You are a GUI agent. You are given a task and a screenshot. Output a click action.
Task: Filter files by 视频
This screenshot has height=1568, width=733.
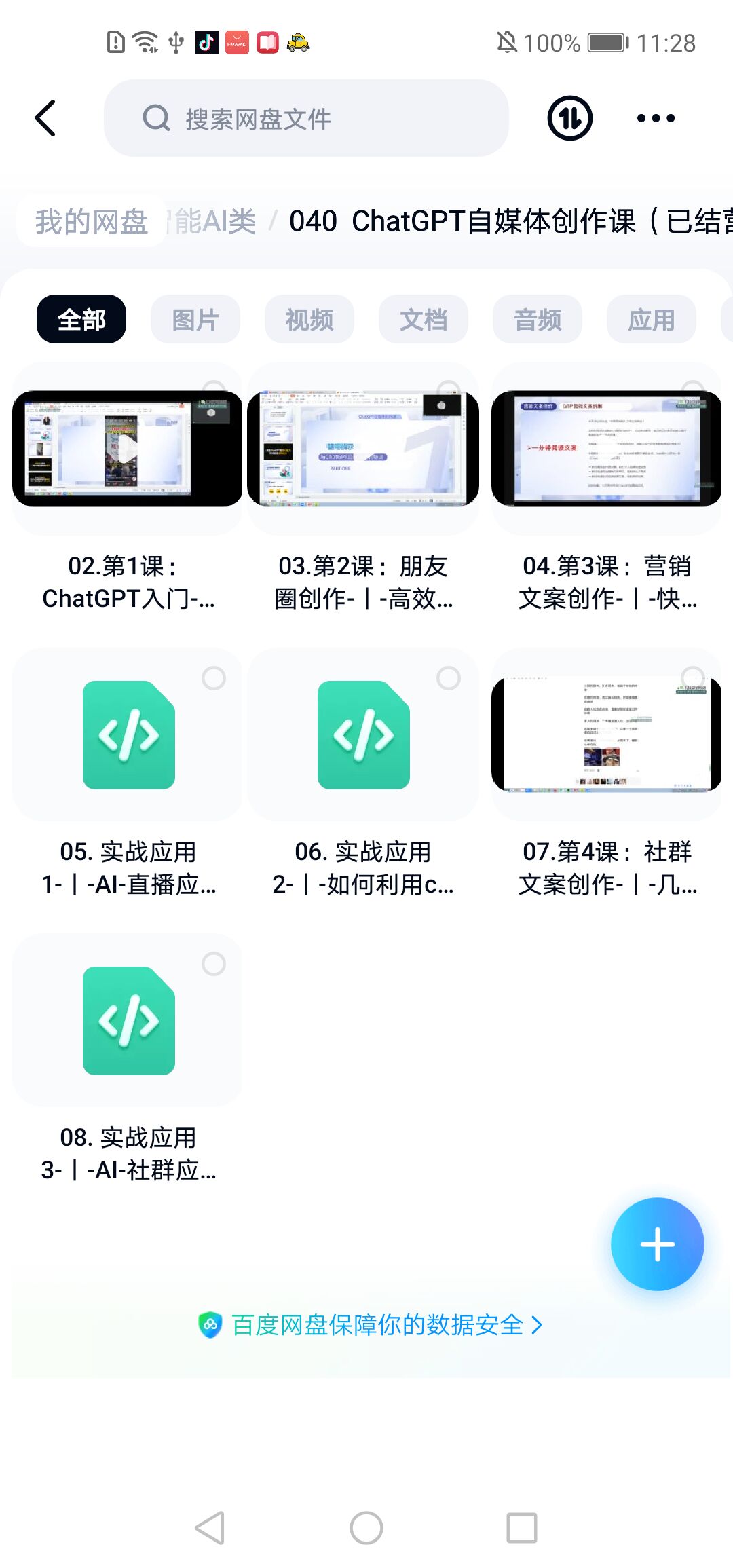click(x=309, y=320)
